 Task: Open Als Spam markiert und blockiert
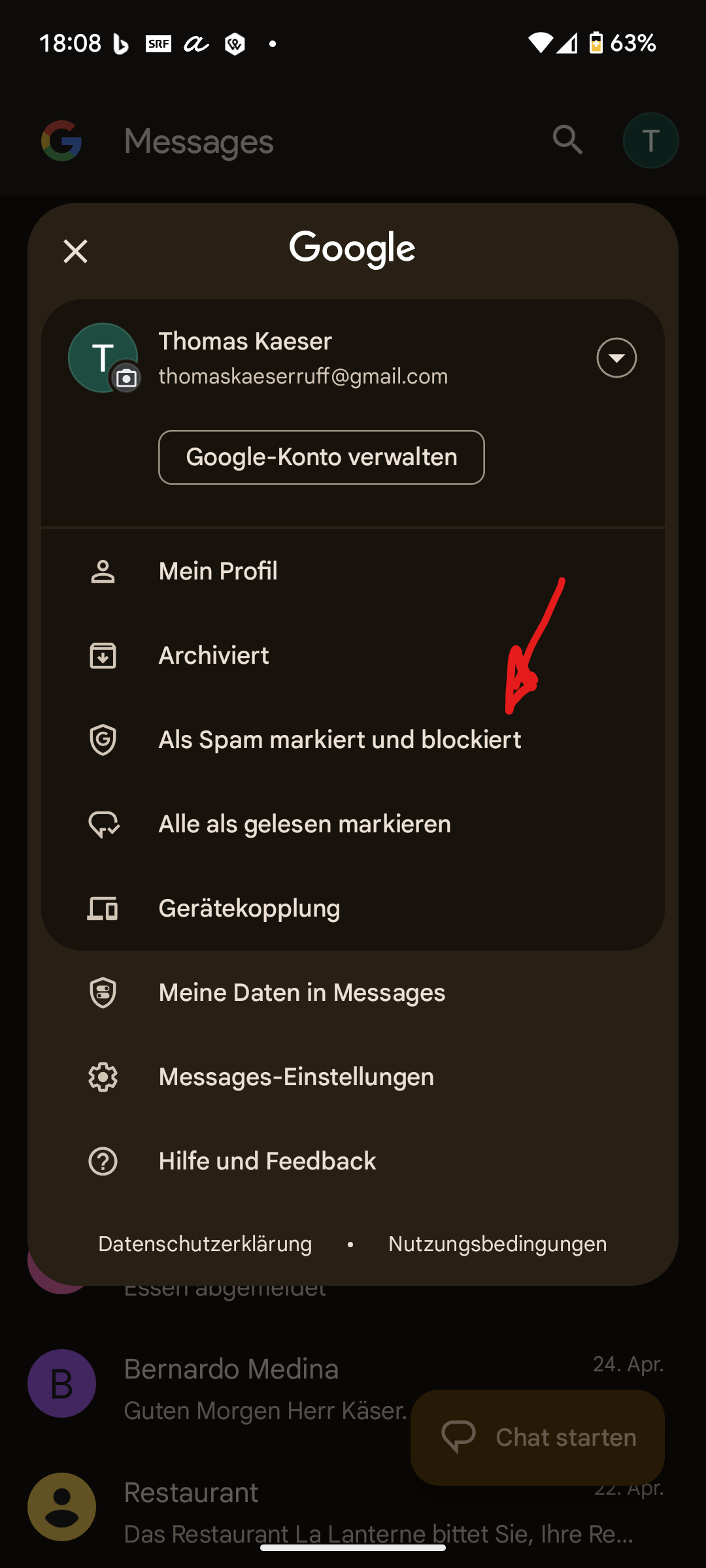tap(339, 740)
